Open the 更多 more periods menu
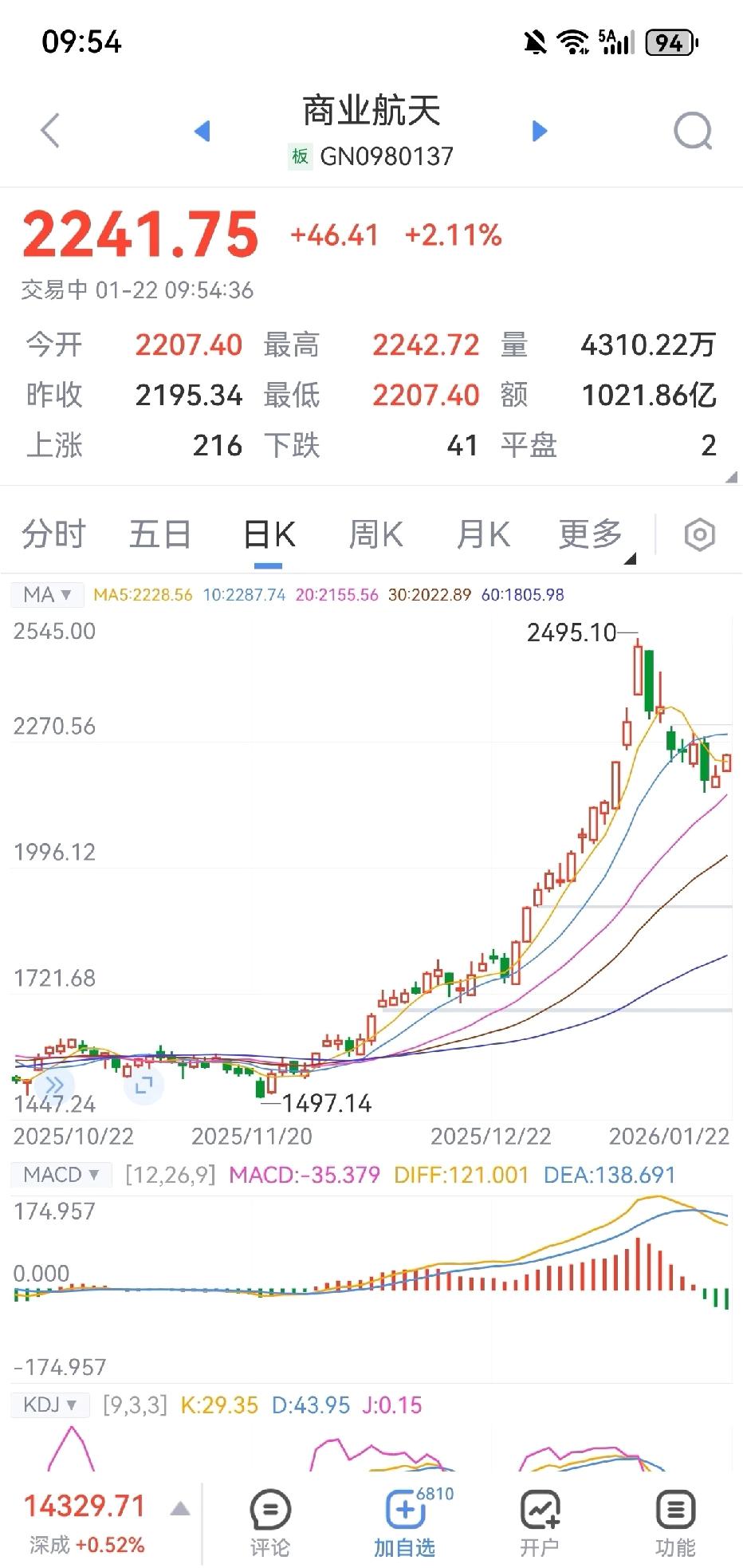The image size is (743, 1568). coord(590,534)
